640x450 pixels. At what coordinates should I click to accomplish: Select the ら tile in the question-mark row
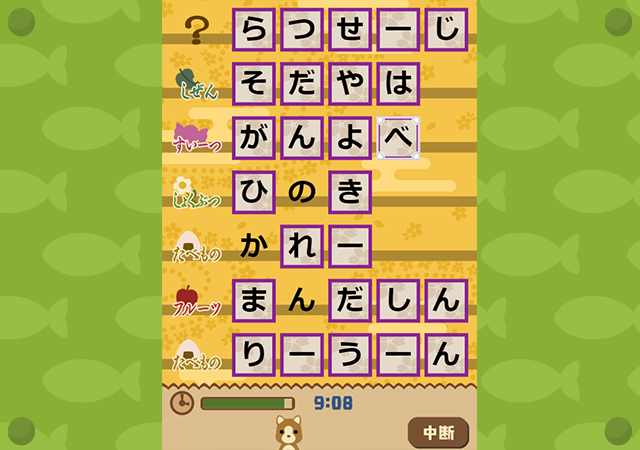tap(254, 30)
